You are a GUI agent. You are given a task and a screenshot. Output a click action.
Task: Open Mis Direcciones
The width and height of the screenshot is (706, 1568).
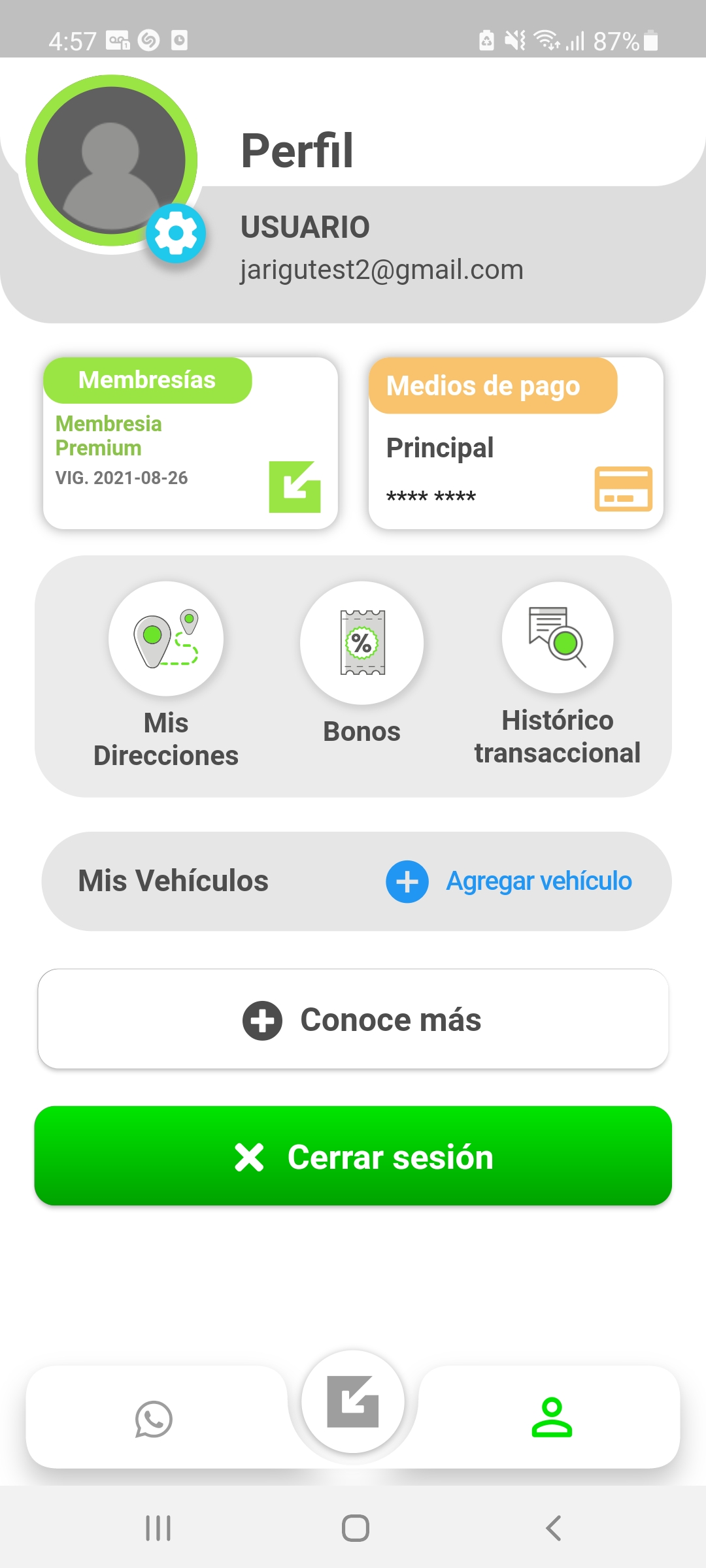(x=166, y=676)
